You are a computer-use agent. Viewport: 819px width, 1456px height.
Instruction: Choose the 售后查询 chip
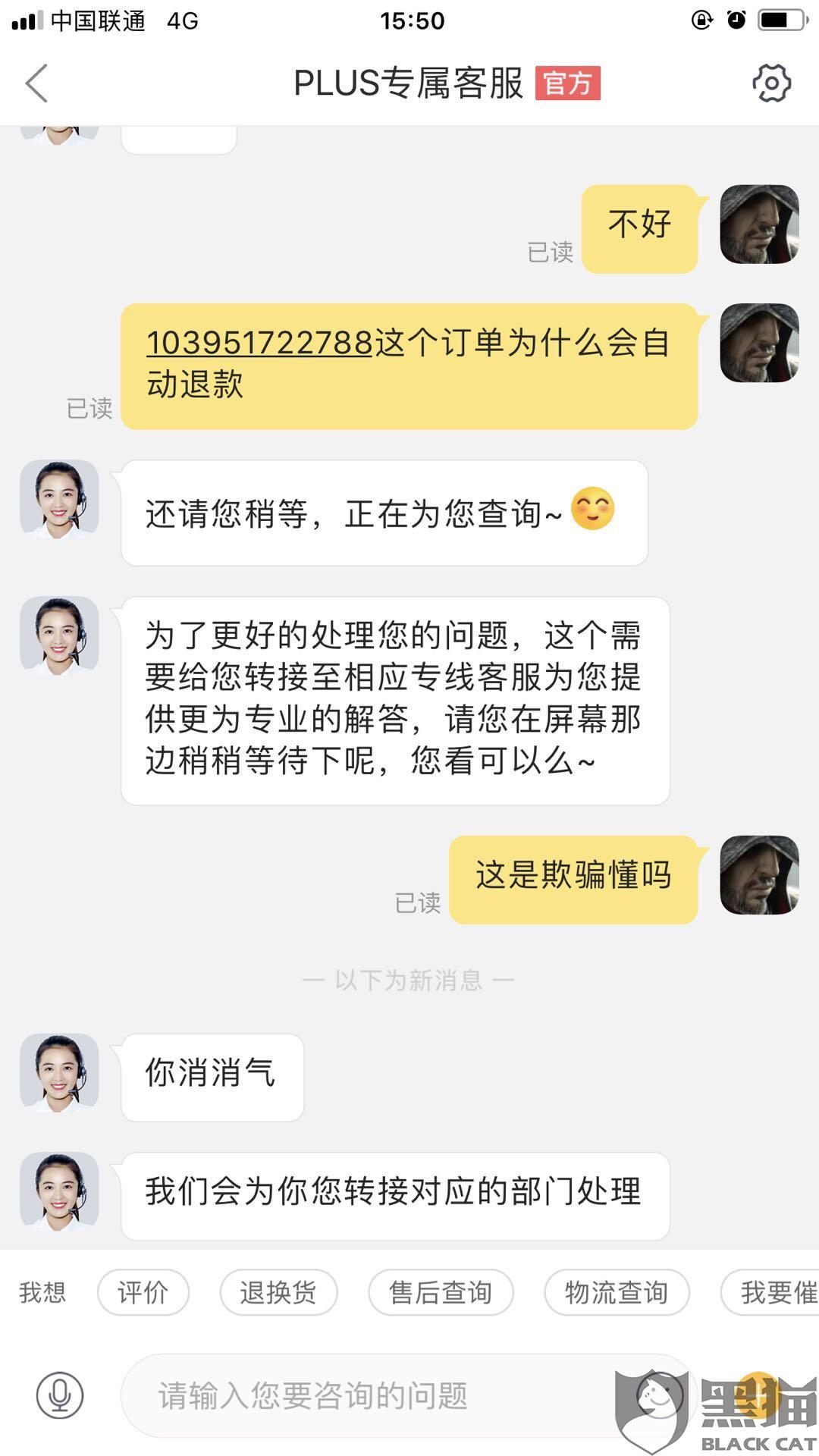tap(441, 1292)
